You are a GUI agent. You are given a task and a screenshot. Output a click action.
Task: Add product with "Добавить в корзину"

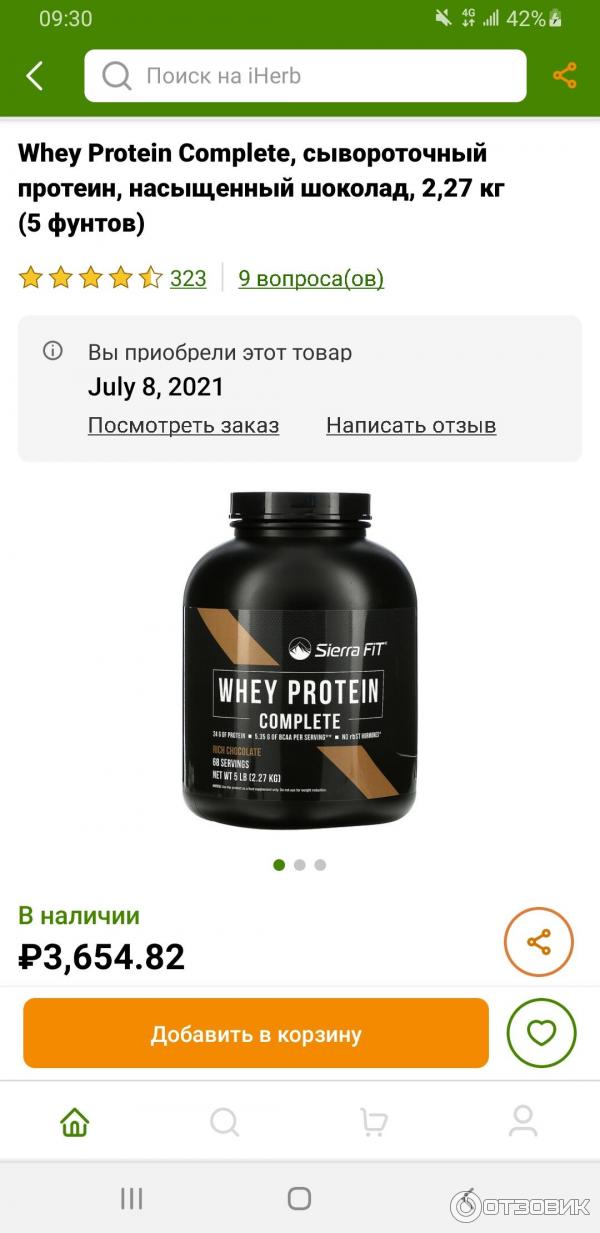[x=256, y=1033]
